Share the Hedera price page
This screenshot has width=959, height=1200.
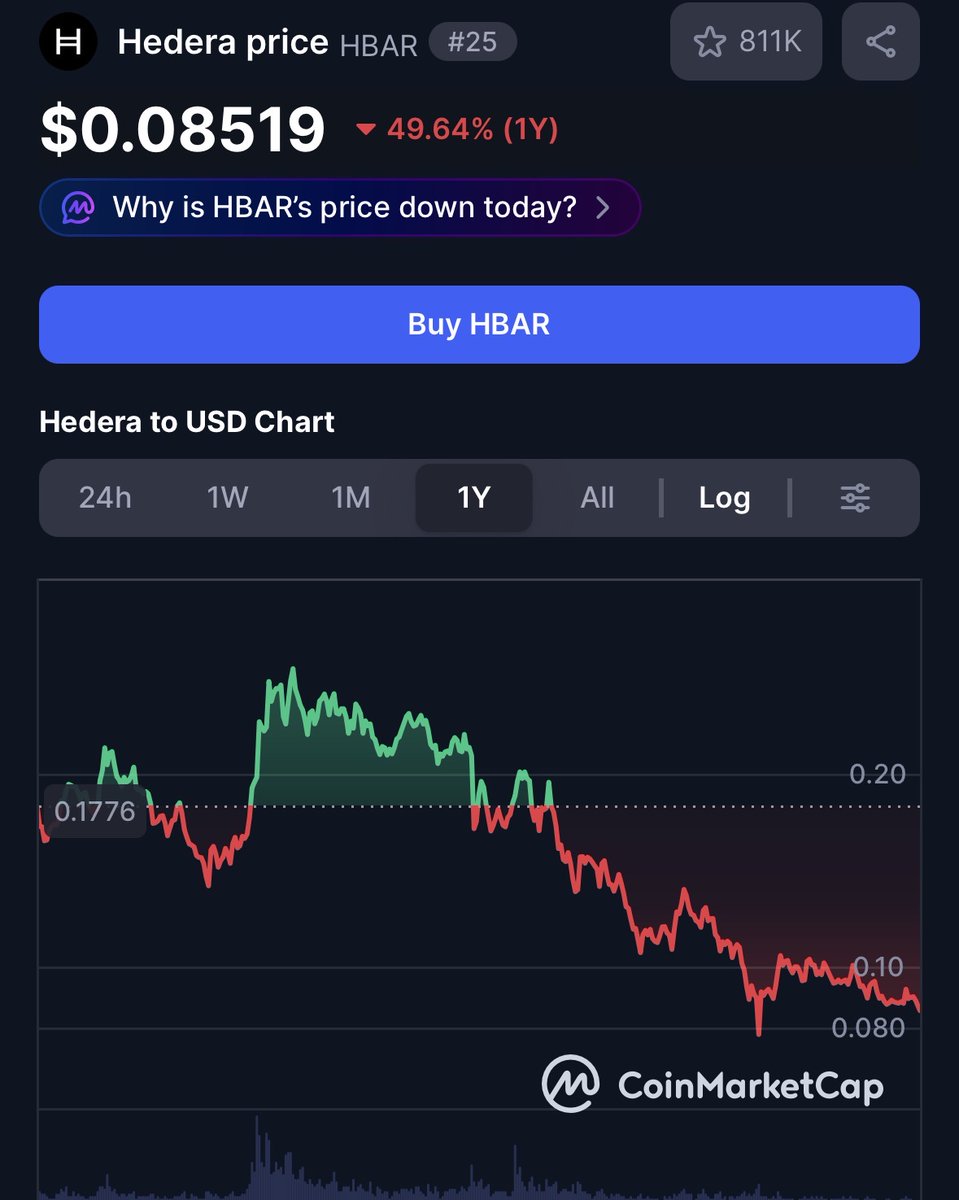(x=880, y=42)
